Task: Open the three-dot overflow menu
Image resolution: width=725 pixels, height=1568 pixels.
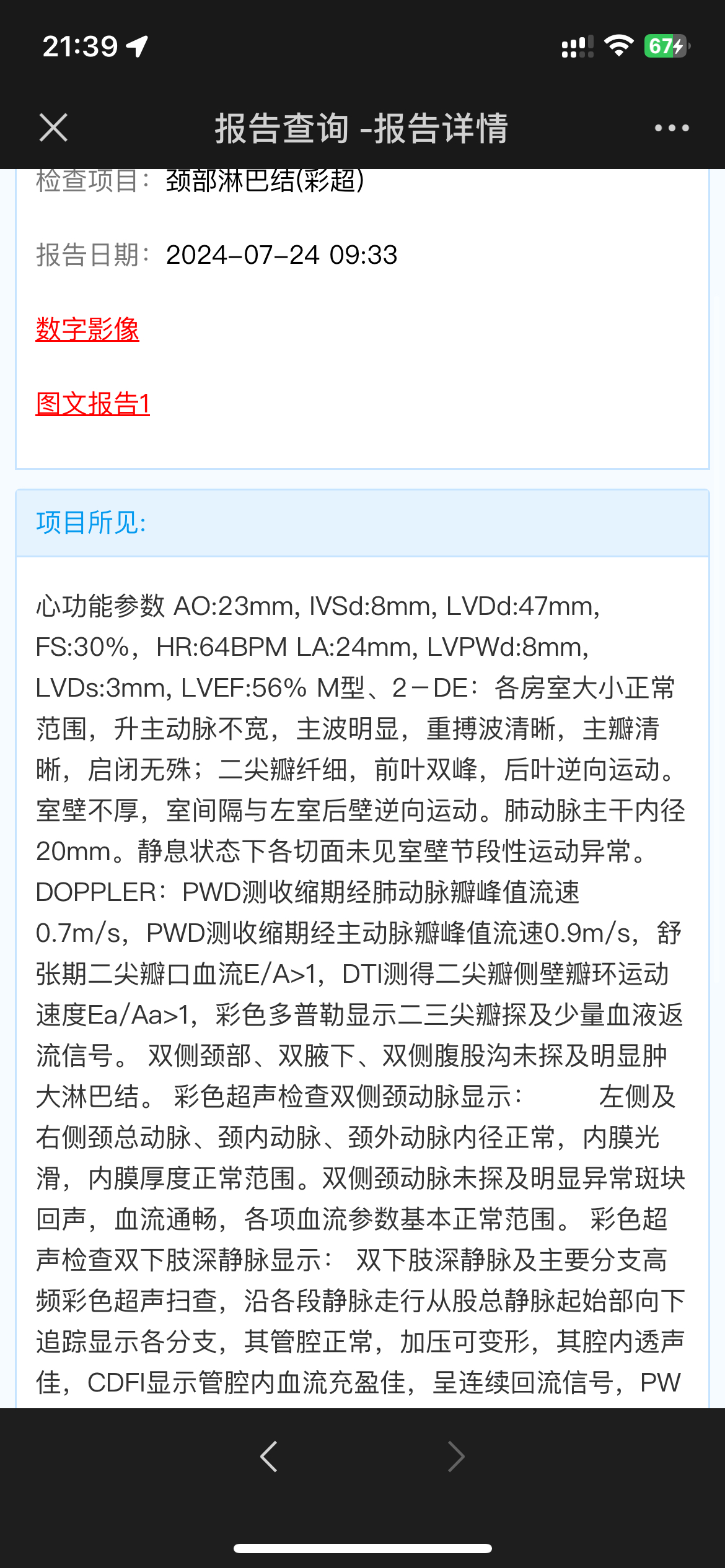Action: point(672,128)
